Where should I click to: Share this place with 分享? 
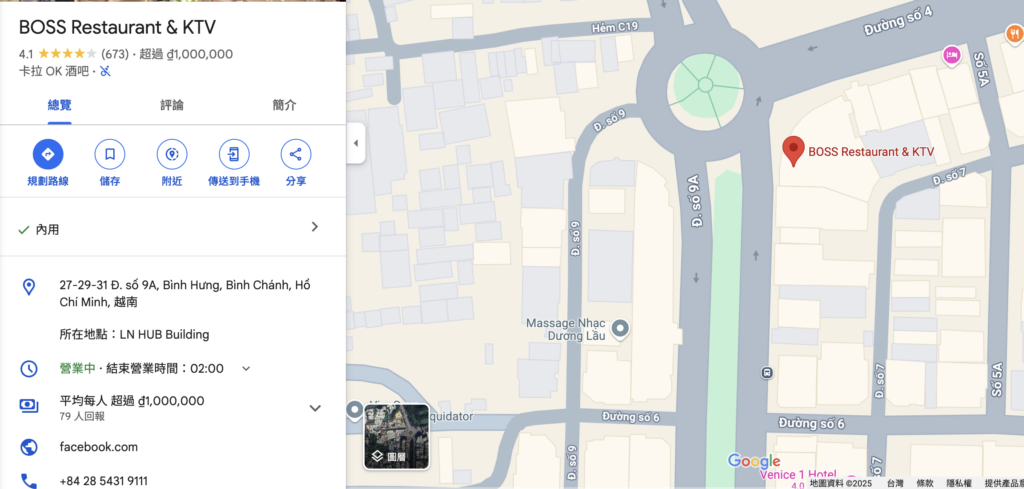[x=295, y=155]
